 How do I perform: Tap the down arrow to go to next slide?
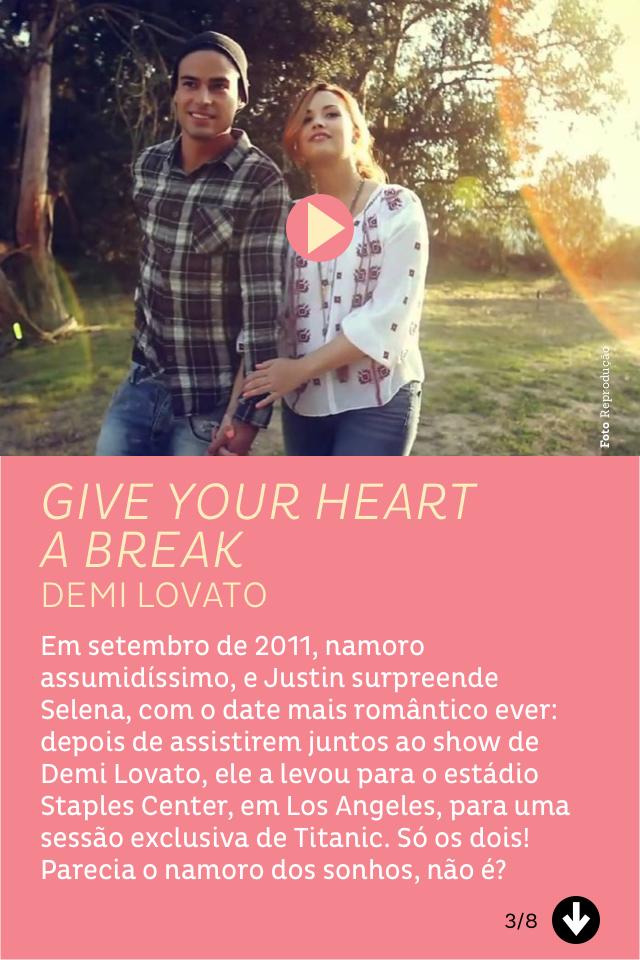click(576, 918)
